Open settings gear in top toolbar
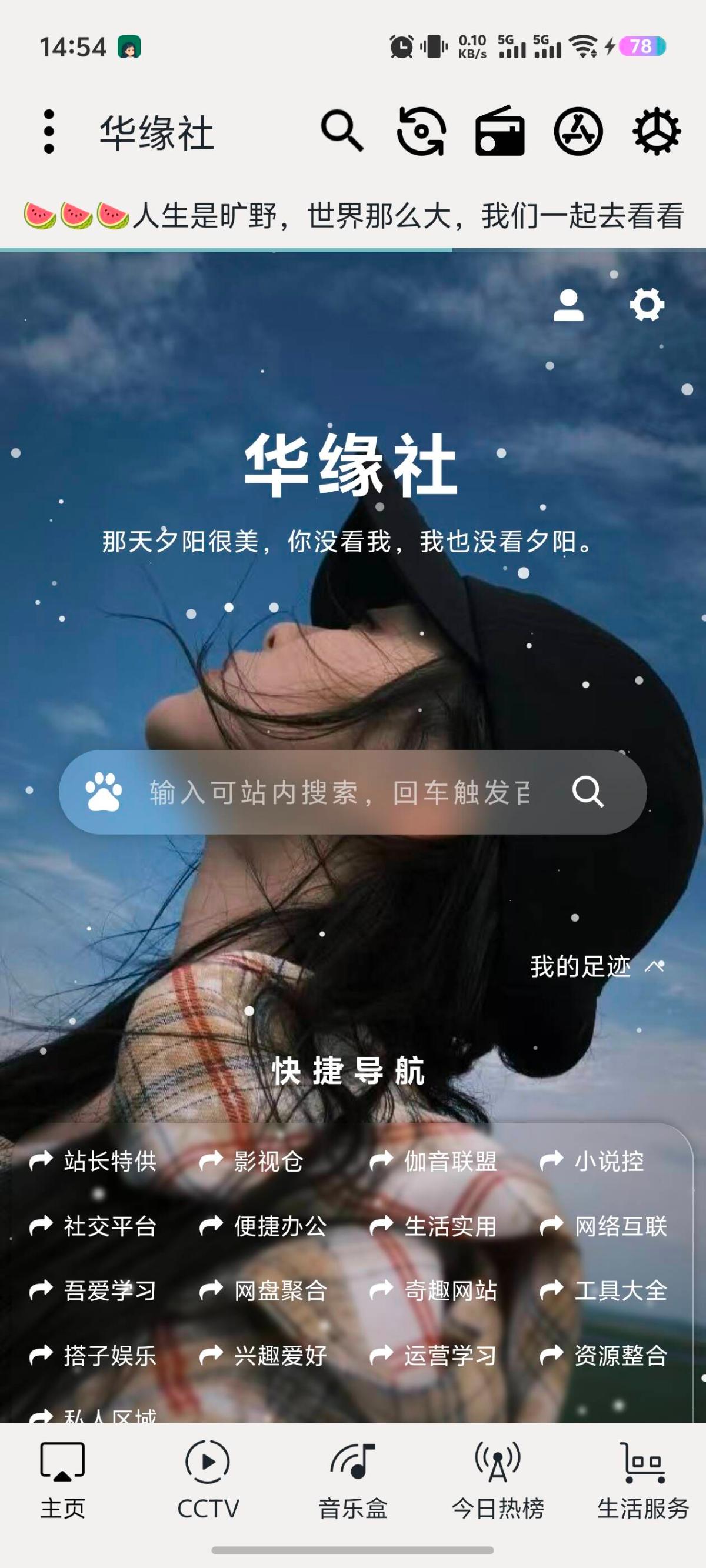The image size is (706, 1568). click(x=657, y=131)
